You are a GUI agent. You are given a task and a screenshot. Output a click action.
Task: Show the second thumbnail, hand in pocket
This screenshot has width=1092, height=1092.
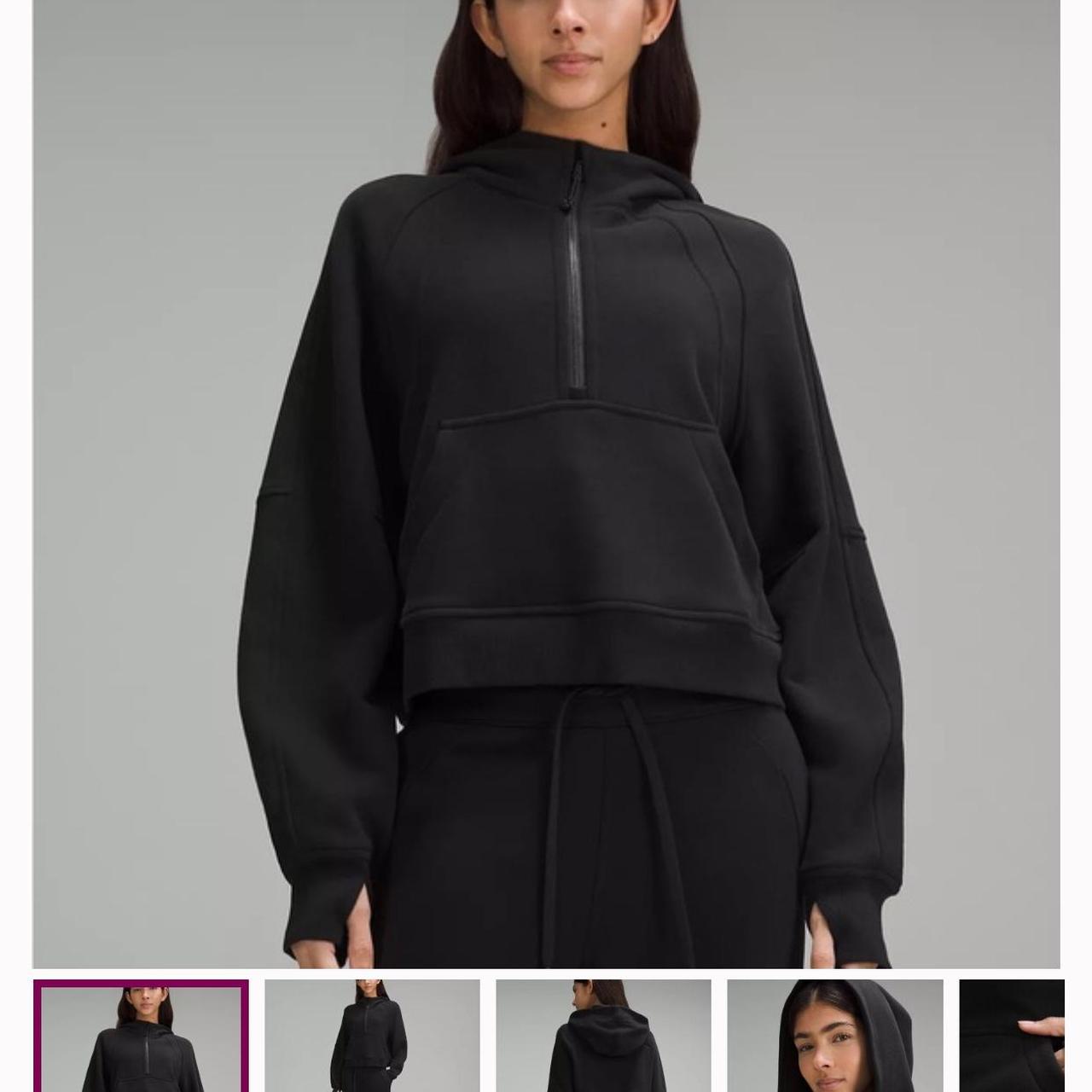point(372,1037)
